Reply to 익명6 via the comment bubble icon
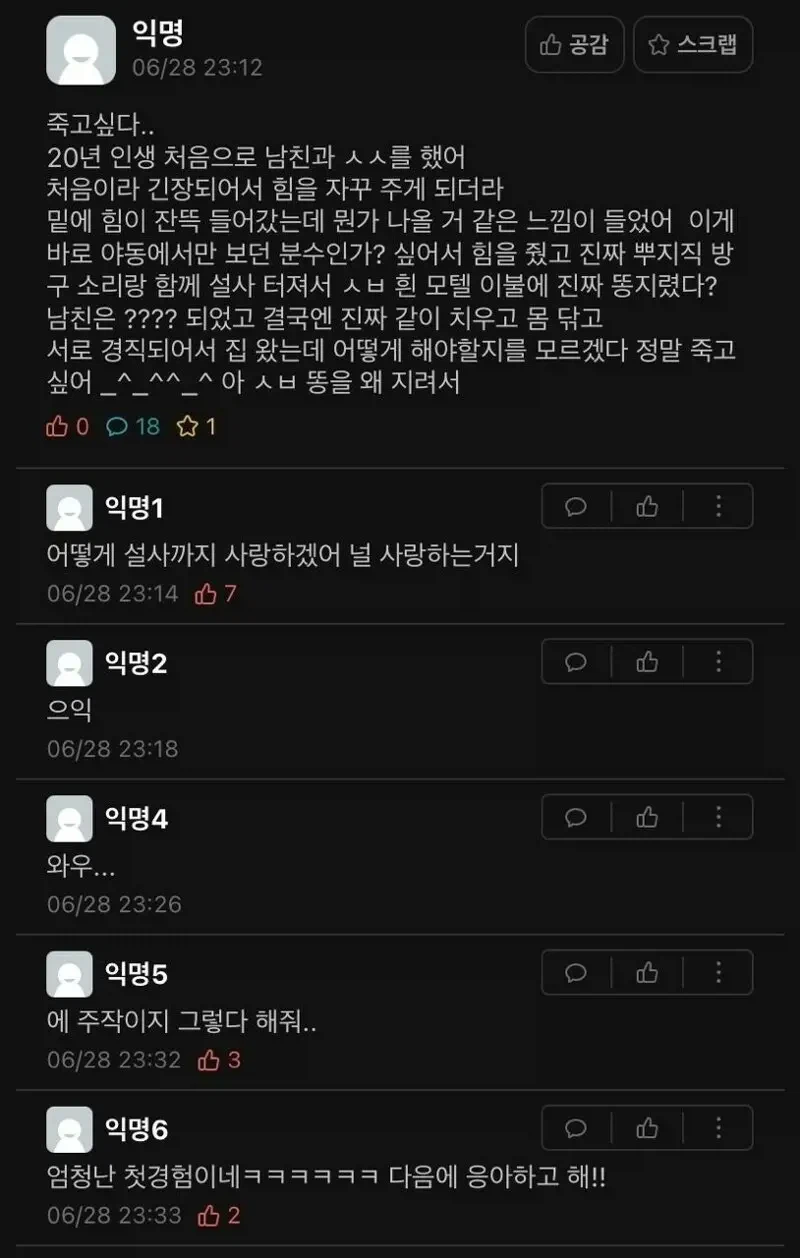The height and width of the screenshot is (1258, 800). click(575, 1128)
